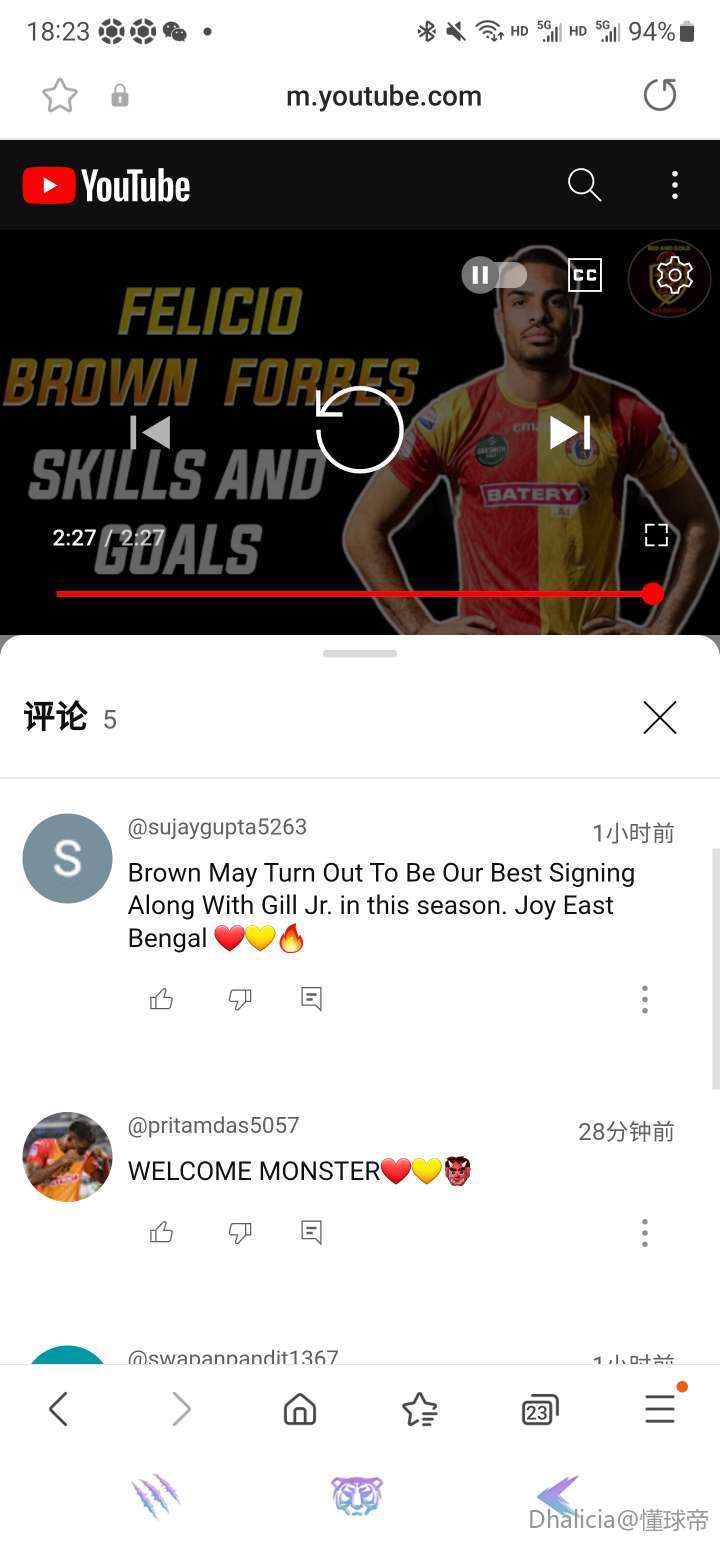The image size is (720, 1544).
Task: Close the comments panel
Action: coord(660,718)
